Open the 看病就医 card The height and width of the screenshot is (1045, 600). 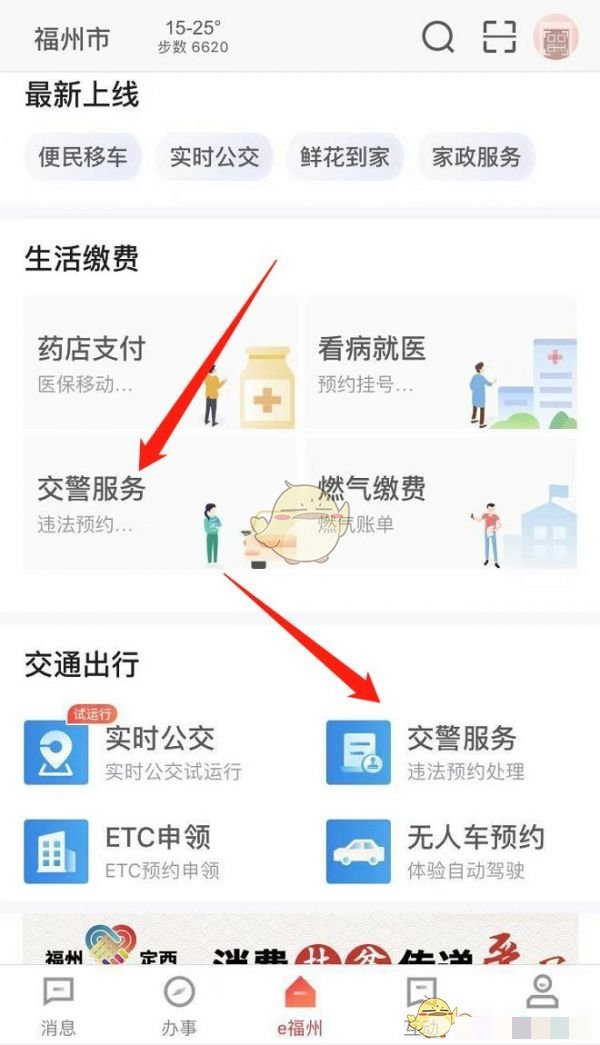click(x=441, y=363)
